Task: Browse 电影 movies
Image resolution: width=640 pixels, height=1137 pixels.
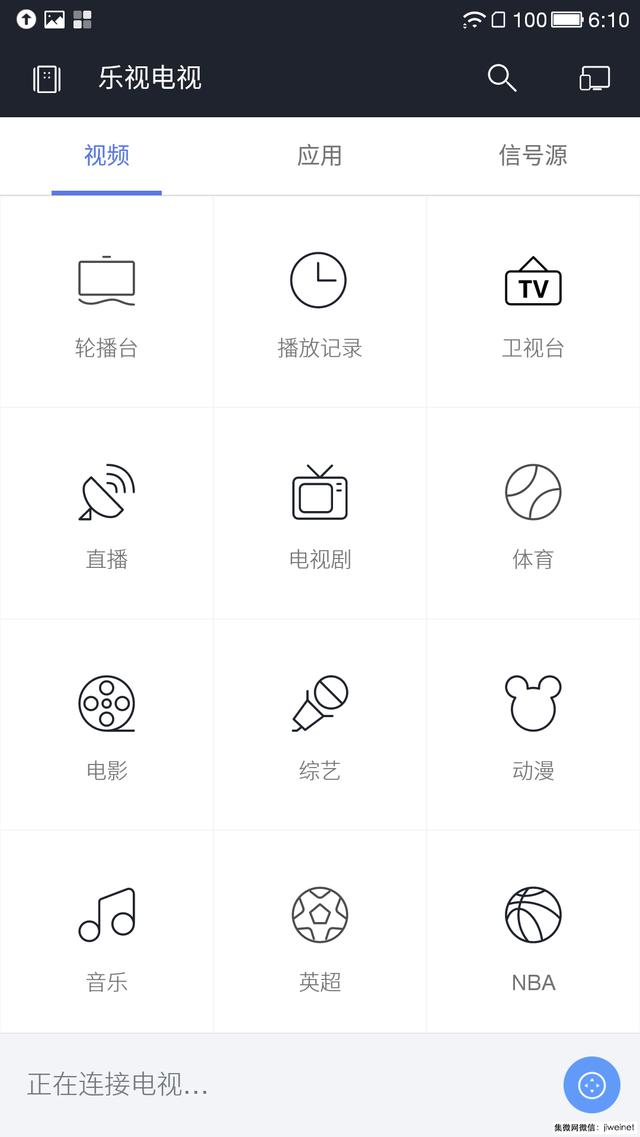Action: [107, 724]
